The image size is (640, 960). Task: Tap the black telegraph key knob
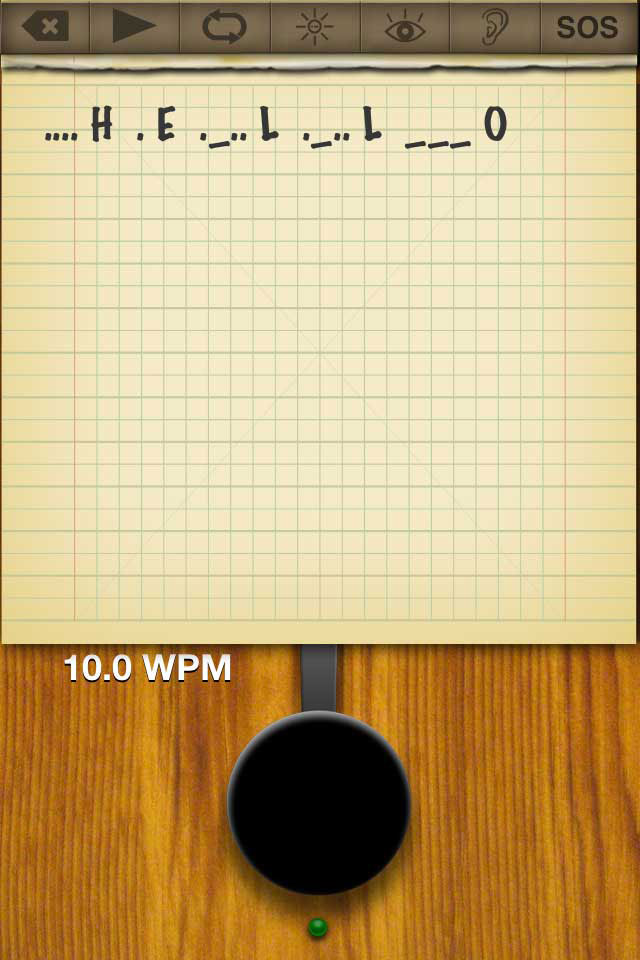[319, 803]
